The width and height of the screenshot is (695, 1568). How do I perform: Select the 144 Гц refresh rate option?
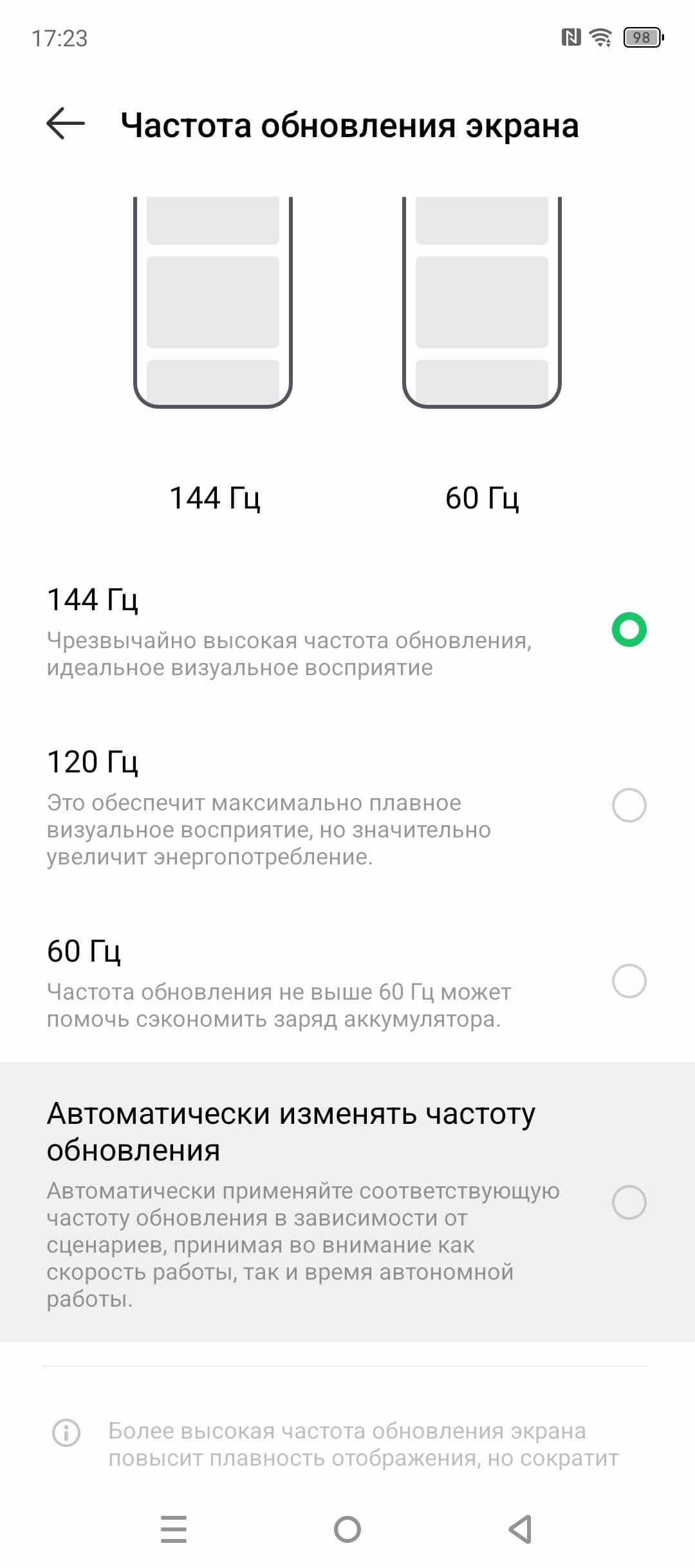pyautogui.click(x=629, y=630)
